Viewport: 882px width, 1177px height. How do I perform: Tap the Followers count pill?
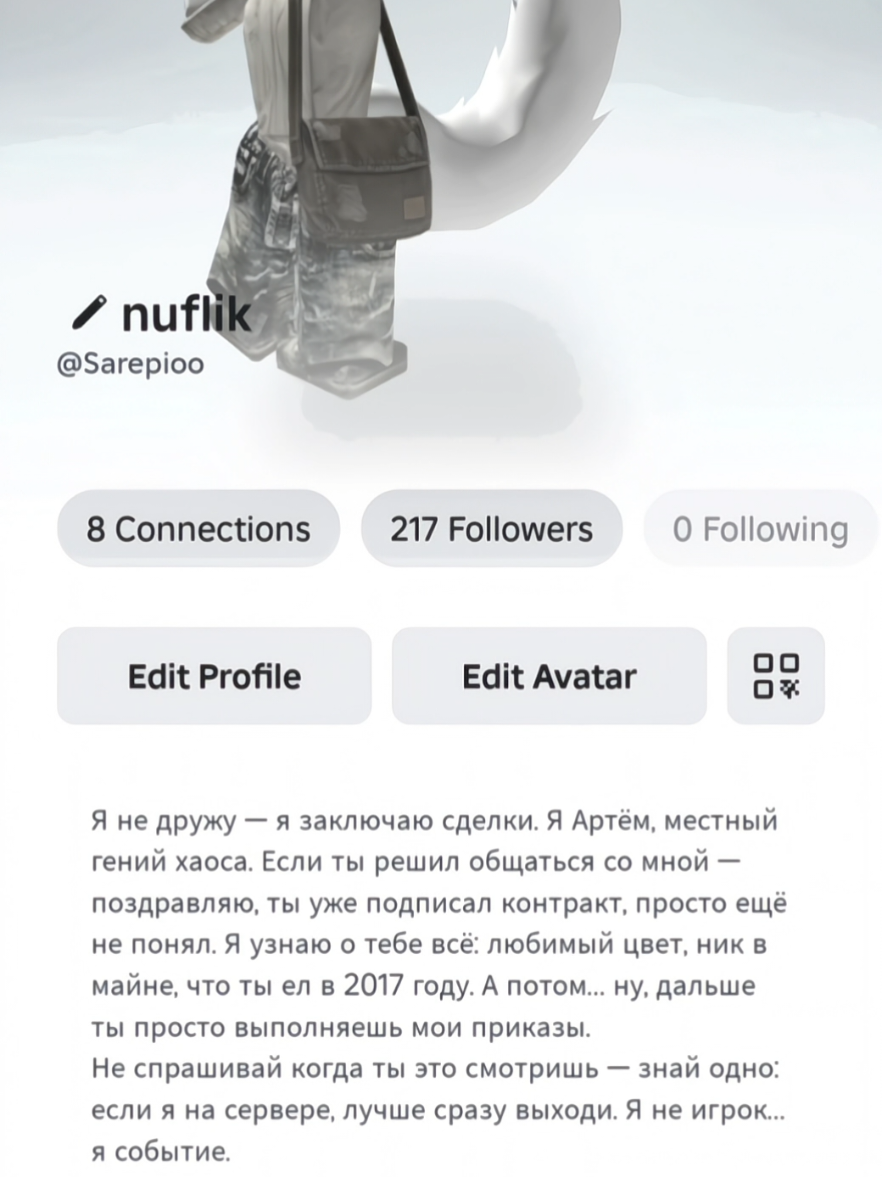click(x=492, y=529)
